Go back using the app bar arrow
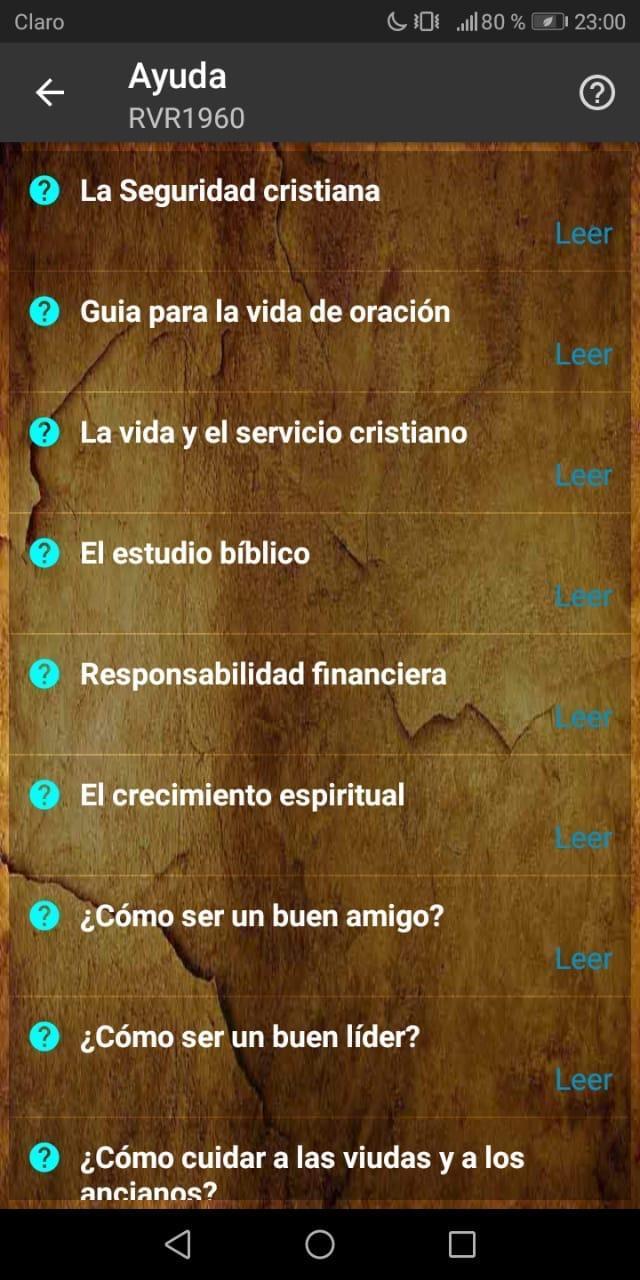Screen dimensions: 640x1280 pyautogui.click(x=50, y=93)
